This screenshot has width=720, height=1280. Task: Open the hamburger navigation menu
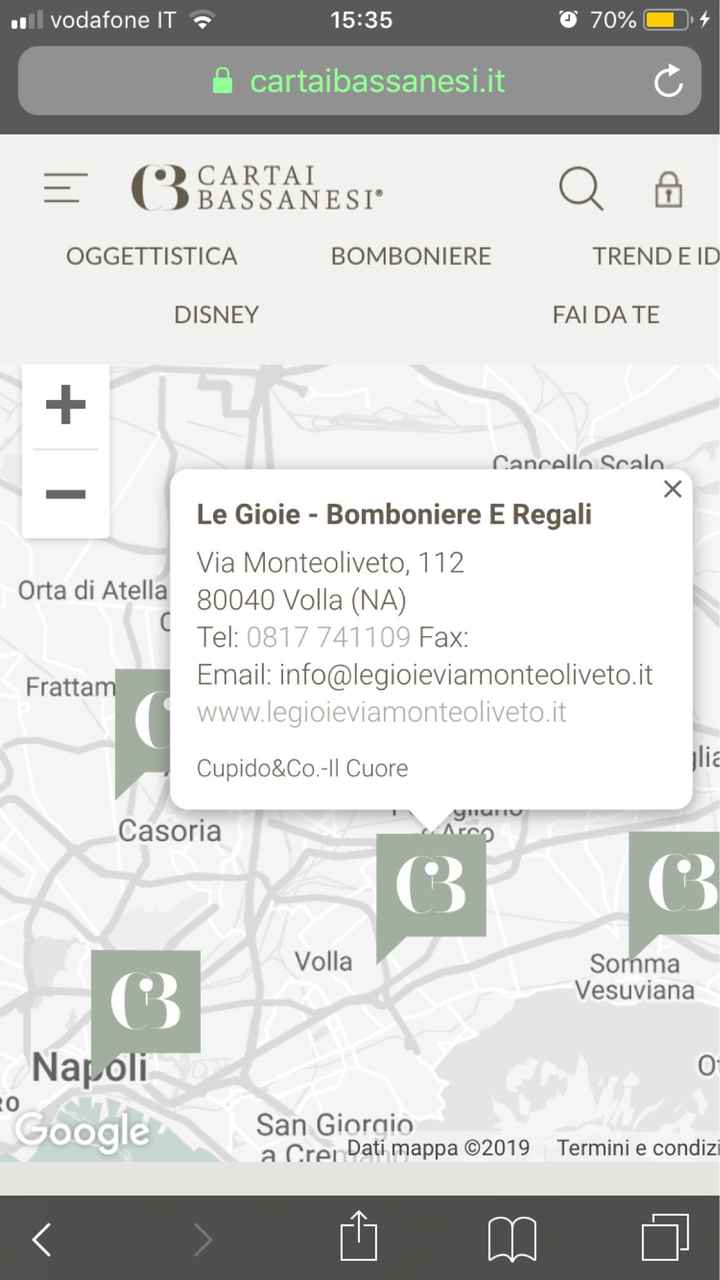(63, 188)
